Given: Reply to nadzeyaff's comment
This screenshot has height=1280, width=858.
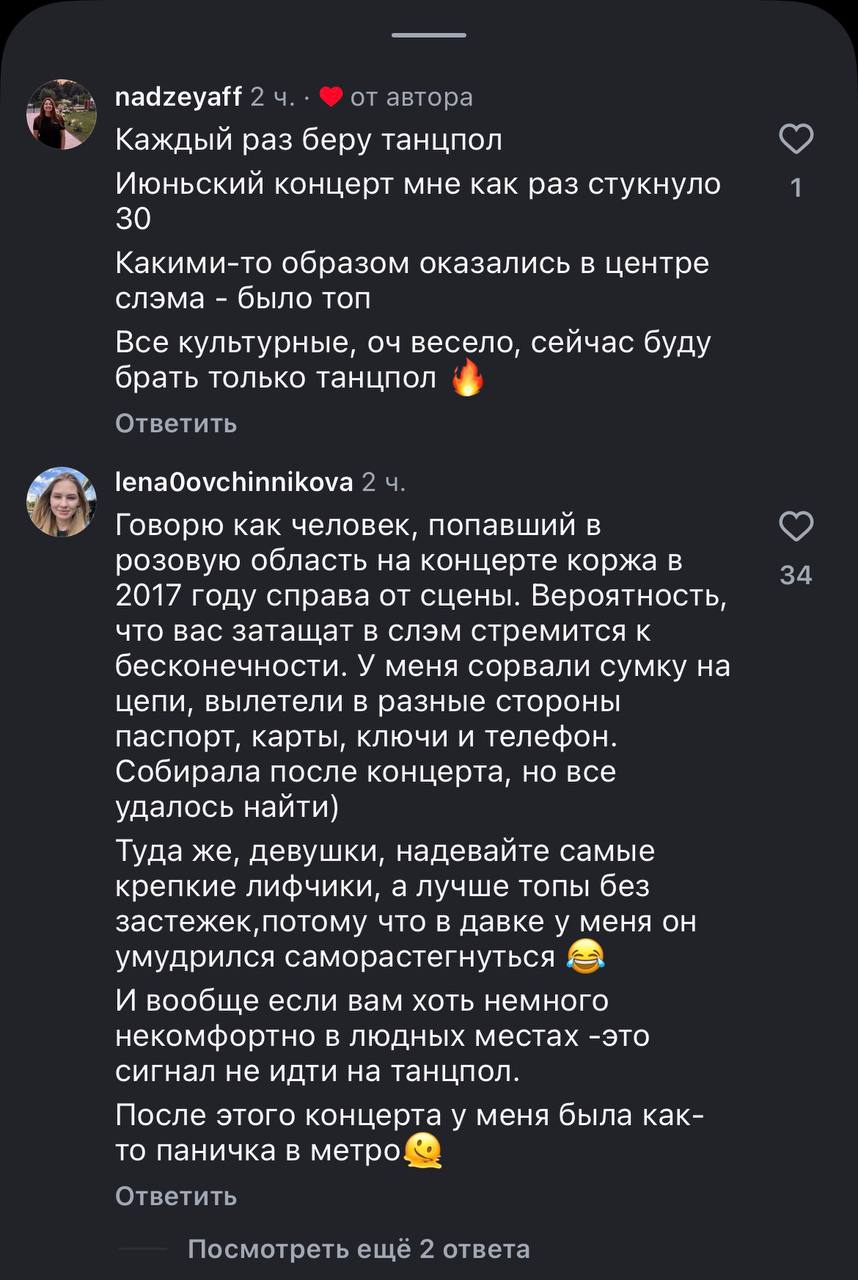Looking at the screenshot, I should point(176,423).
